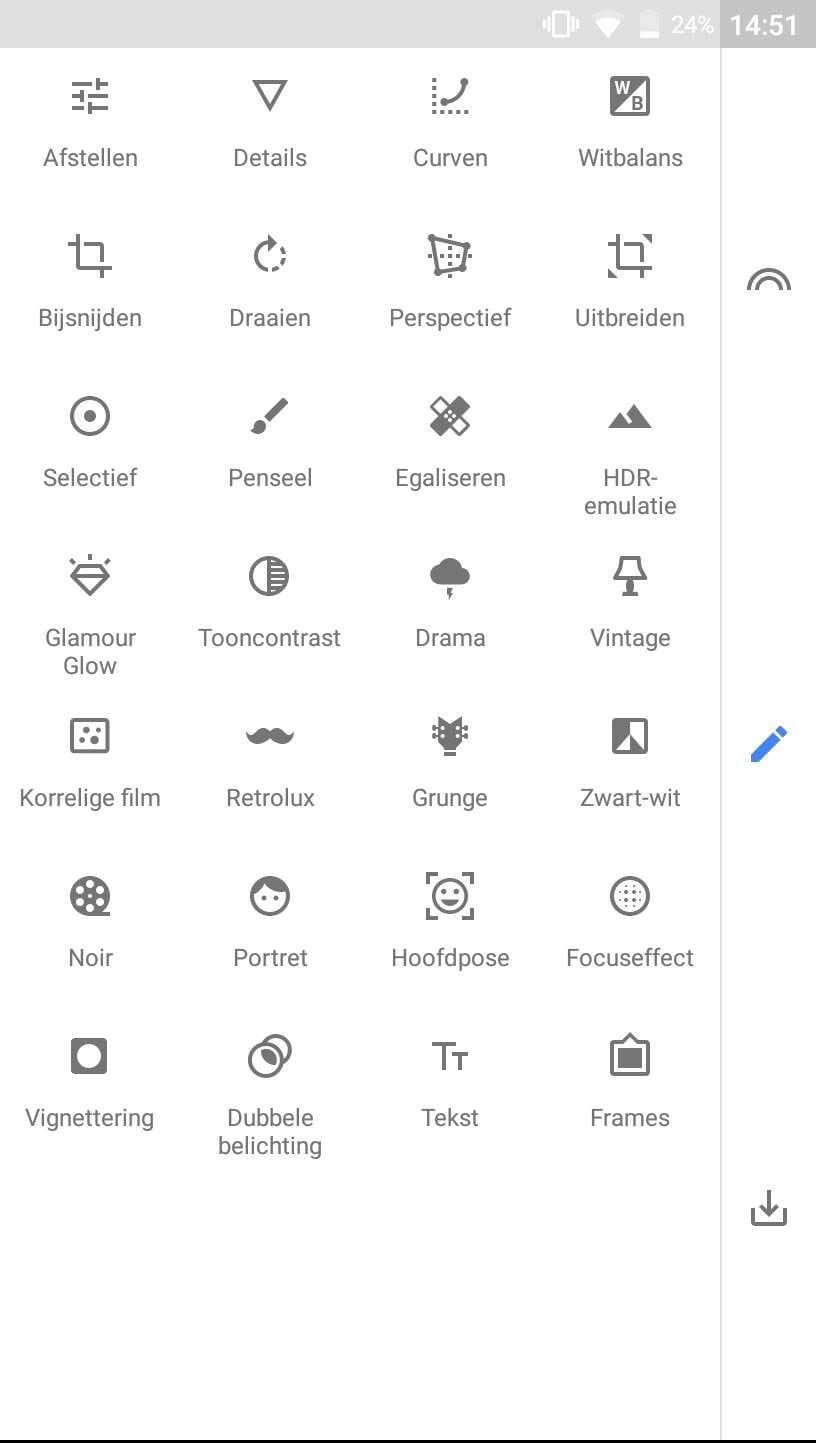The image size is (816, 1443).
Task: Add text with the Tekst tool
Action: [x=450, y=1082]
